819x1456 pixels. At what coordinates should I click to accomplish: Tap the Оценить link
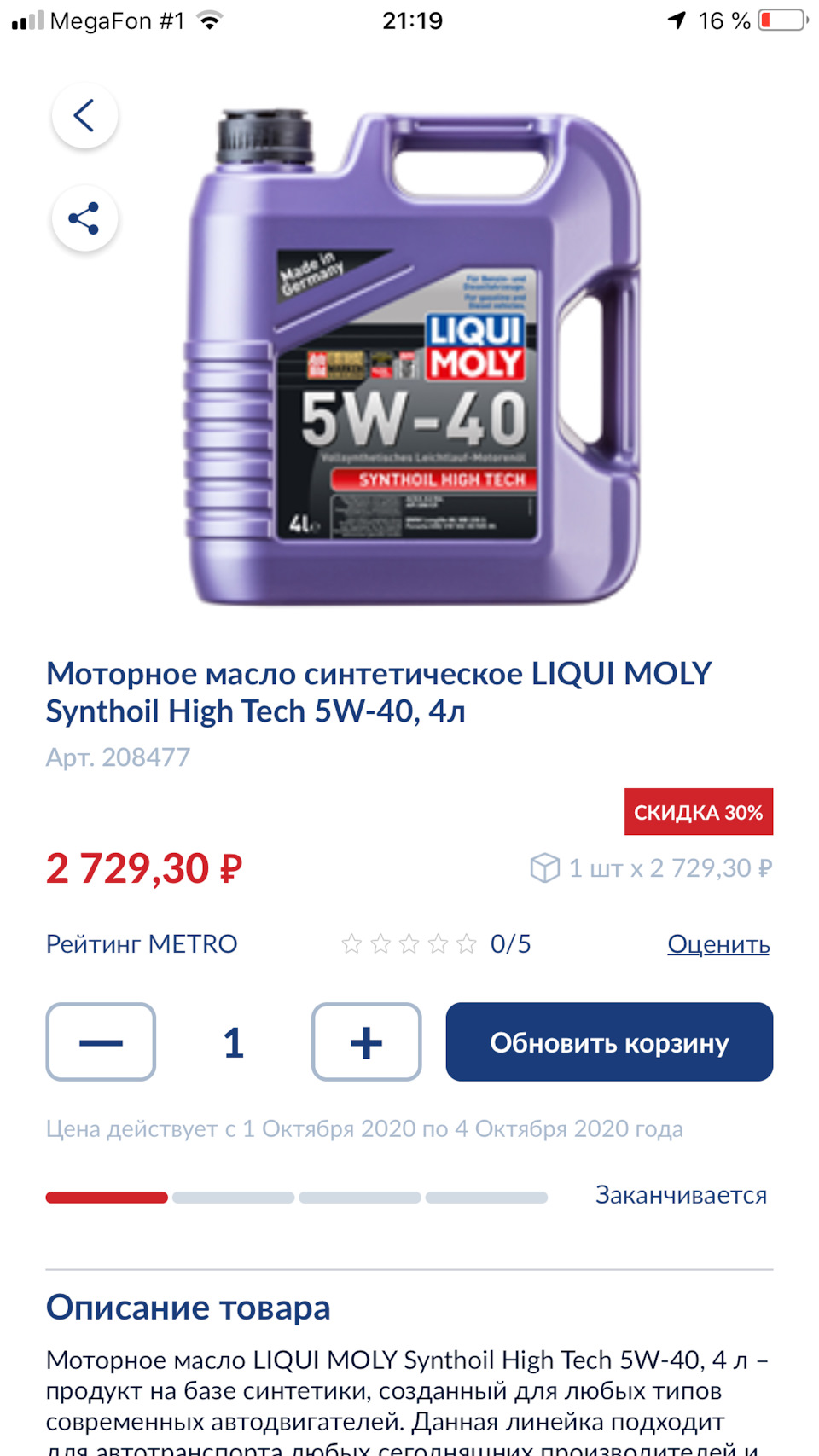click(718, 943)
